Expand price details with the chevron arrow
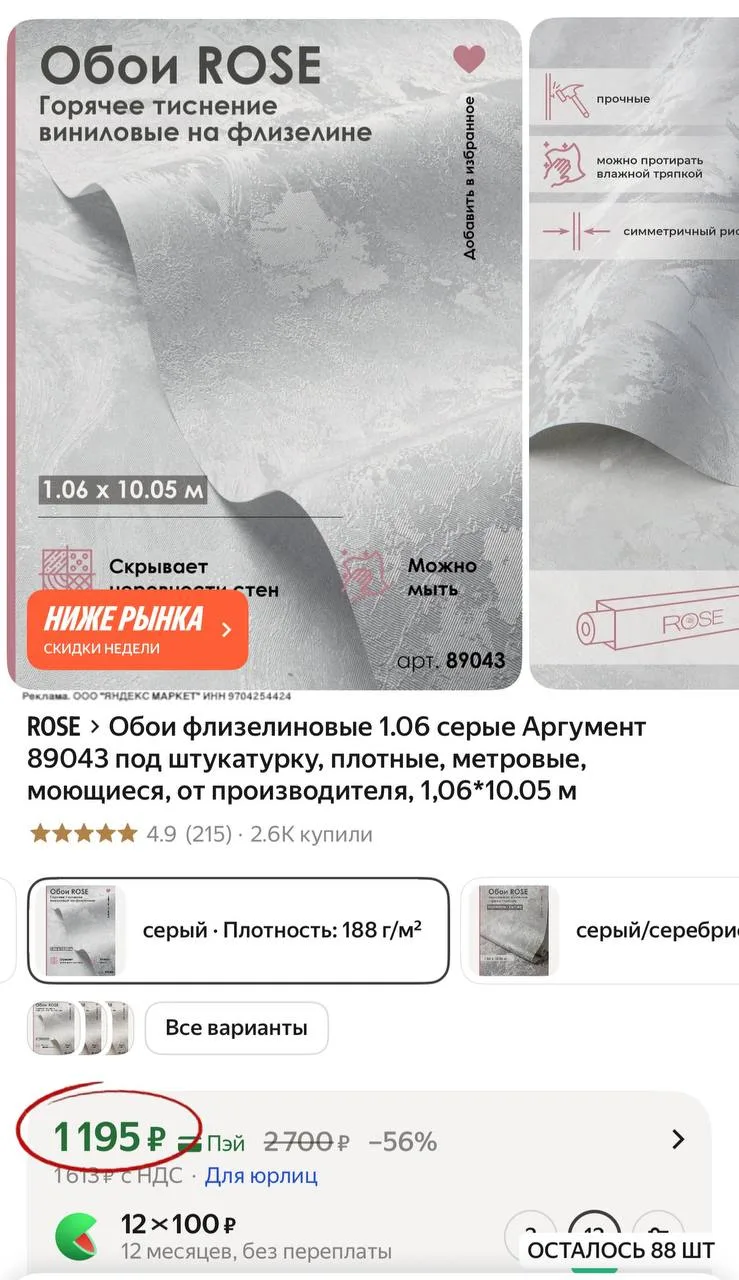Viewport: 739px width, 1280px height. [678, 1139]
